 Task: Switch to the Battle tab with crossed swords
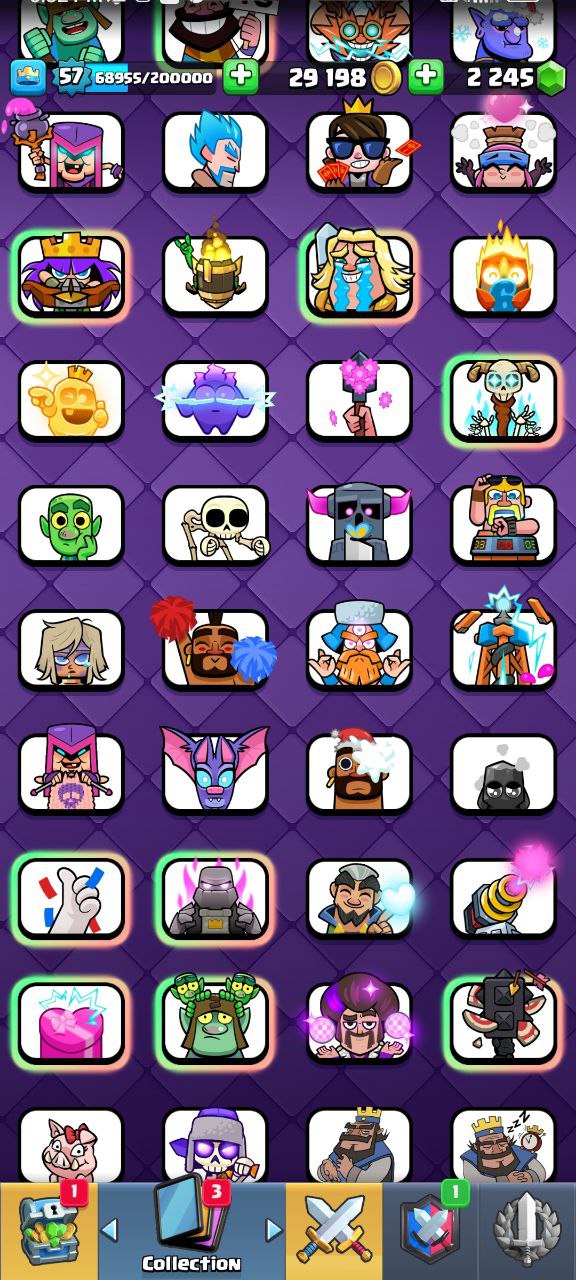pyautogui.click(x=334, y=1231)
